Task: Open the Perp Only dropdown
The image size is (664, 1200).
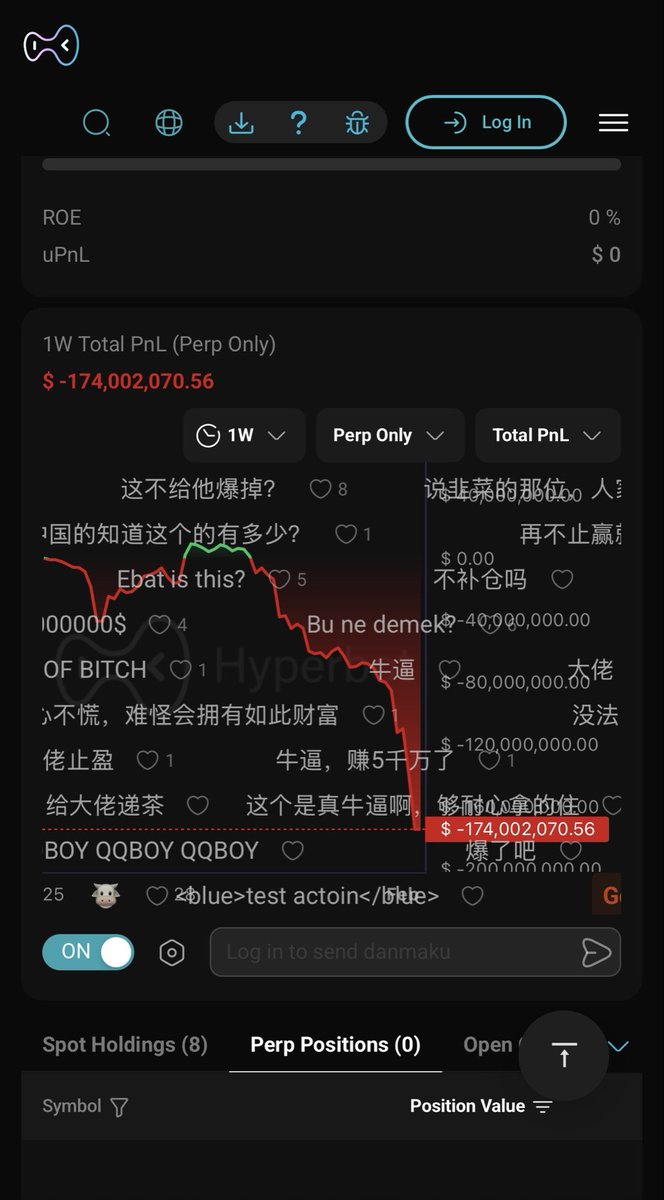Action: pyautogui.click(x=389, y=435)
